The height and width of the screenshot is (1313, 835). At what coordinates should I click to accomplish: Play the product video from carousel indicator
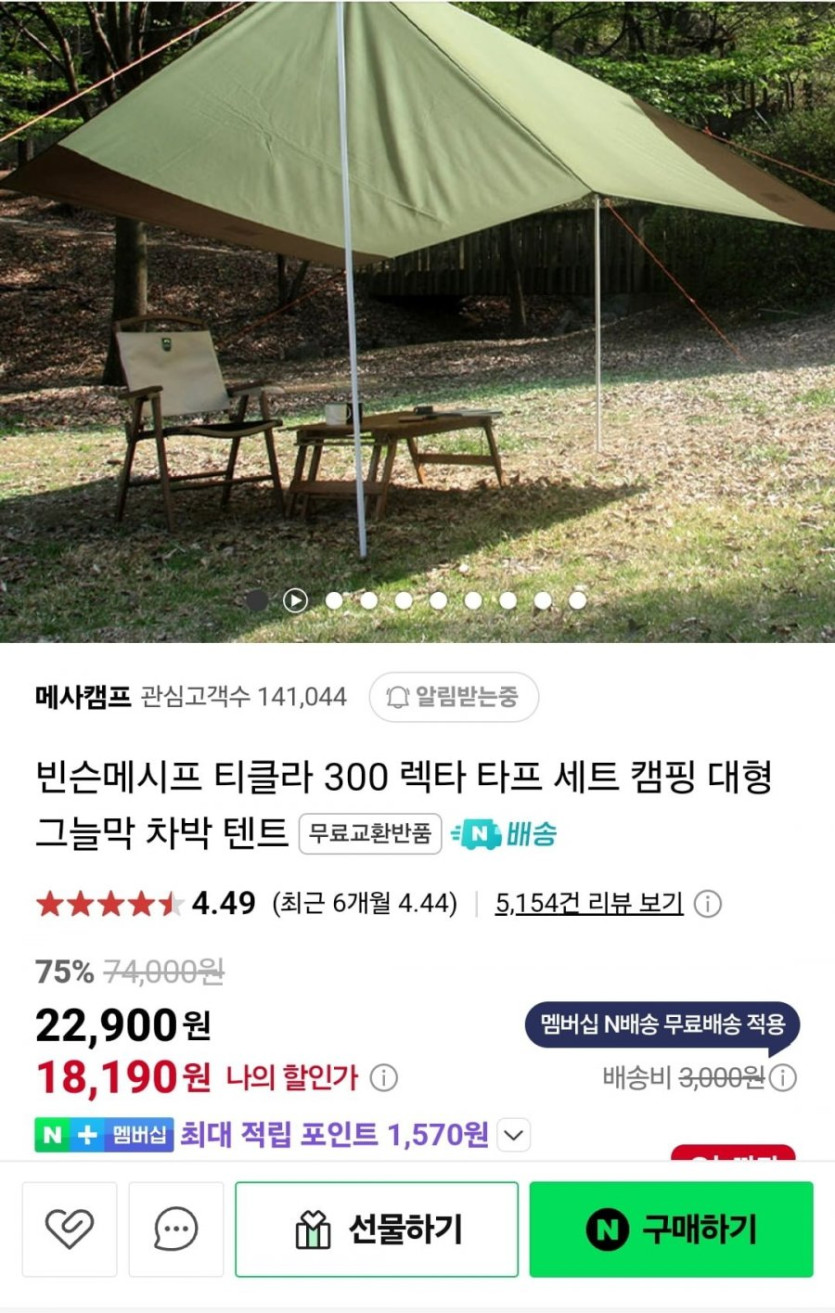tap(295, 600)
